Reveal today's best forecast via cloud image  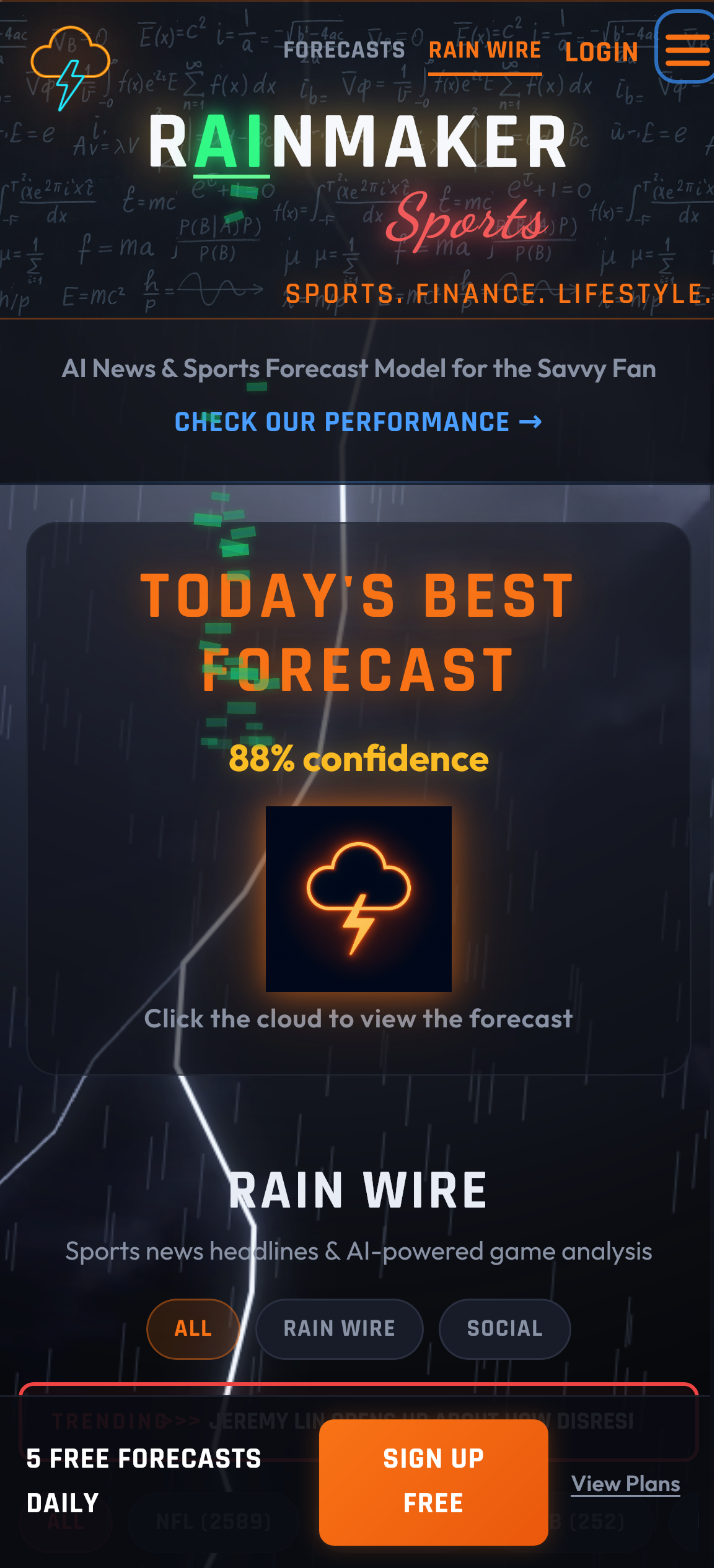[x=358, y=899]
